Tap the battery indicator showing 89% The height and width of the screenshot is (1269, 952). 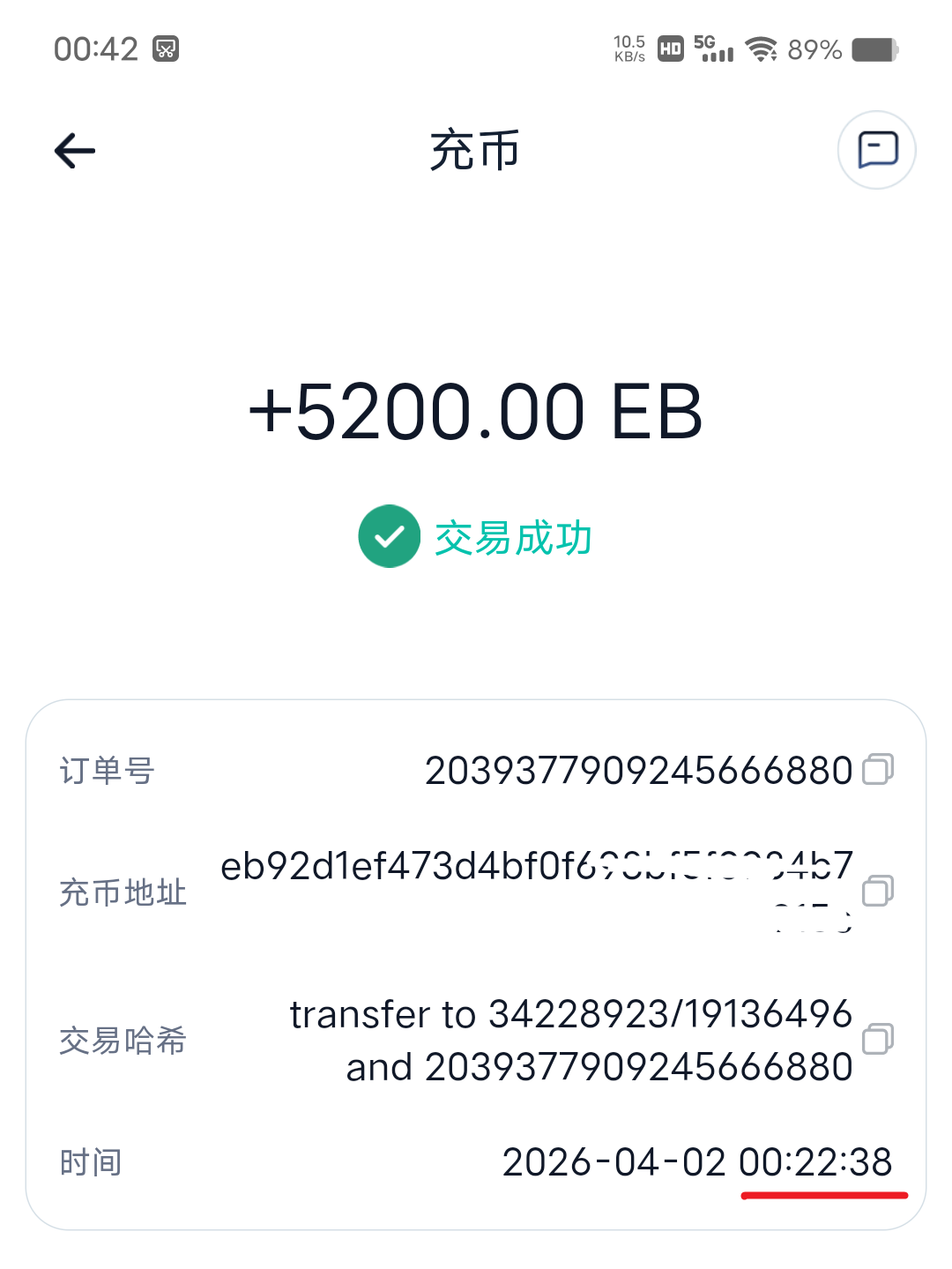click(873, 49)
